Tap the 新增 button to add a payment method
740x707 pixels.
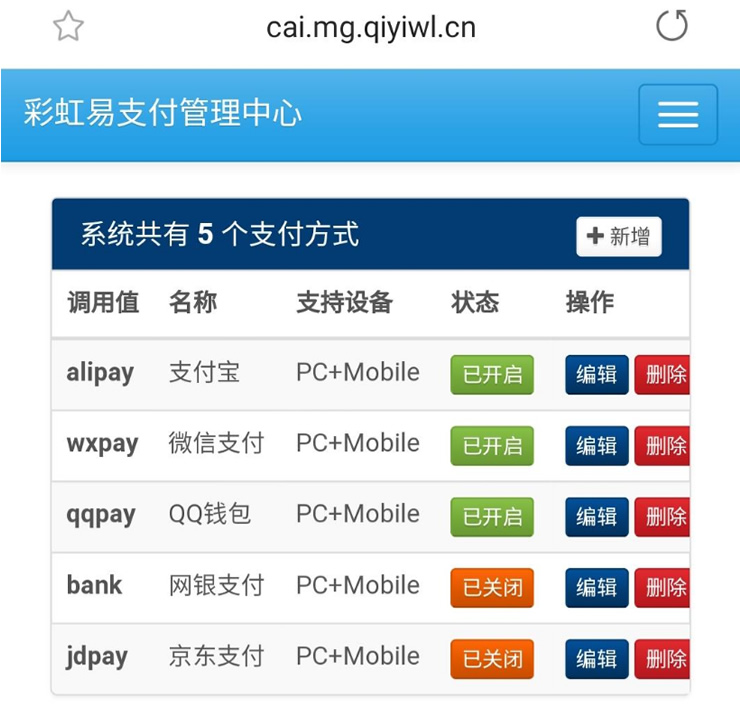click(619, 237)
